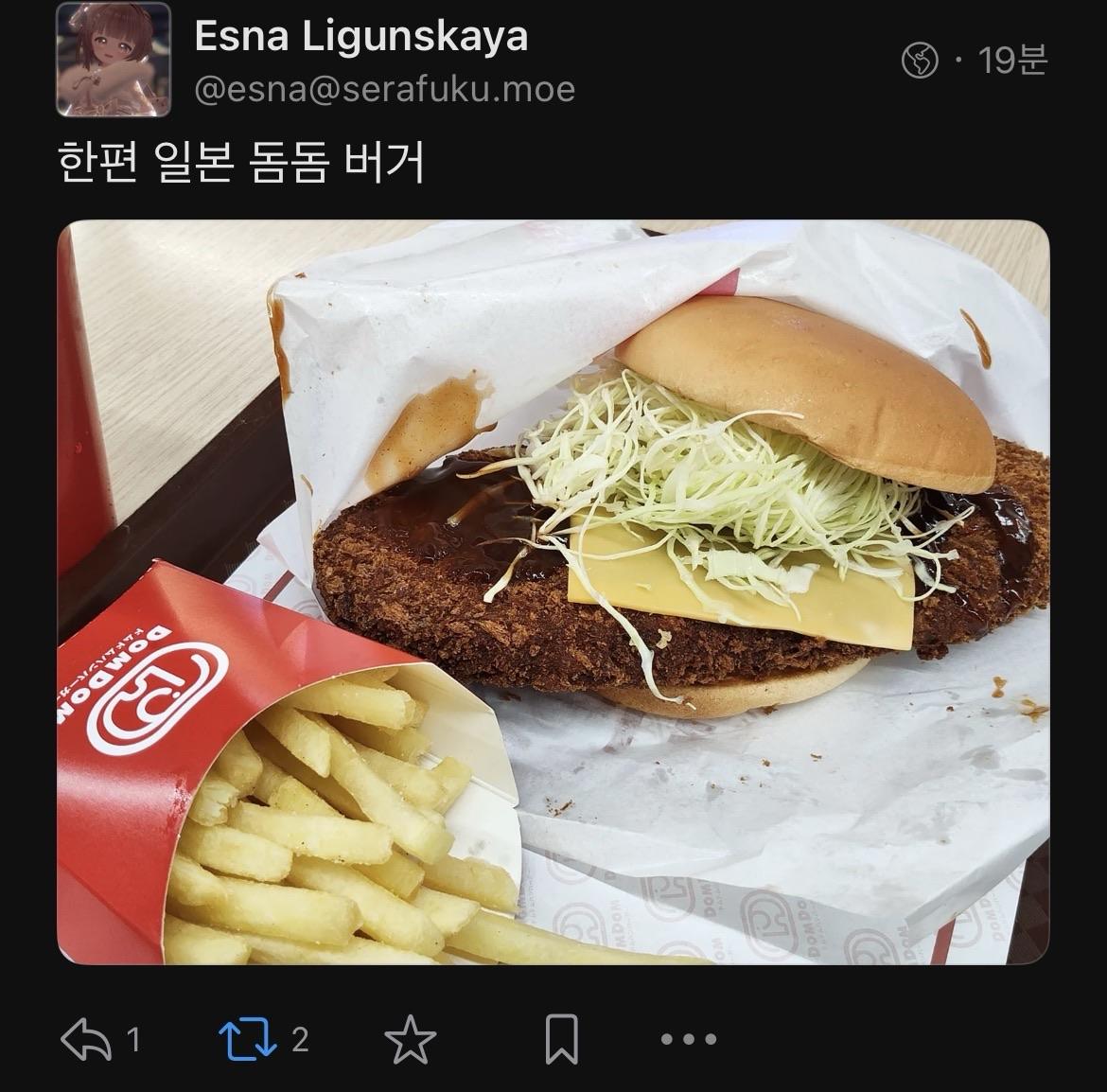
Task: Favorite this post with the star
Action: pos(411,1040)
